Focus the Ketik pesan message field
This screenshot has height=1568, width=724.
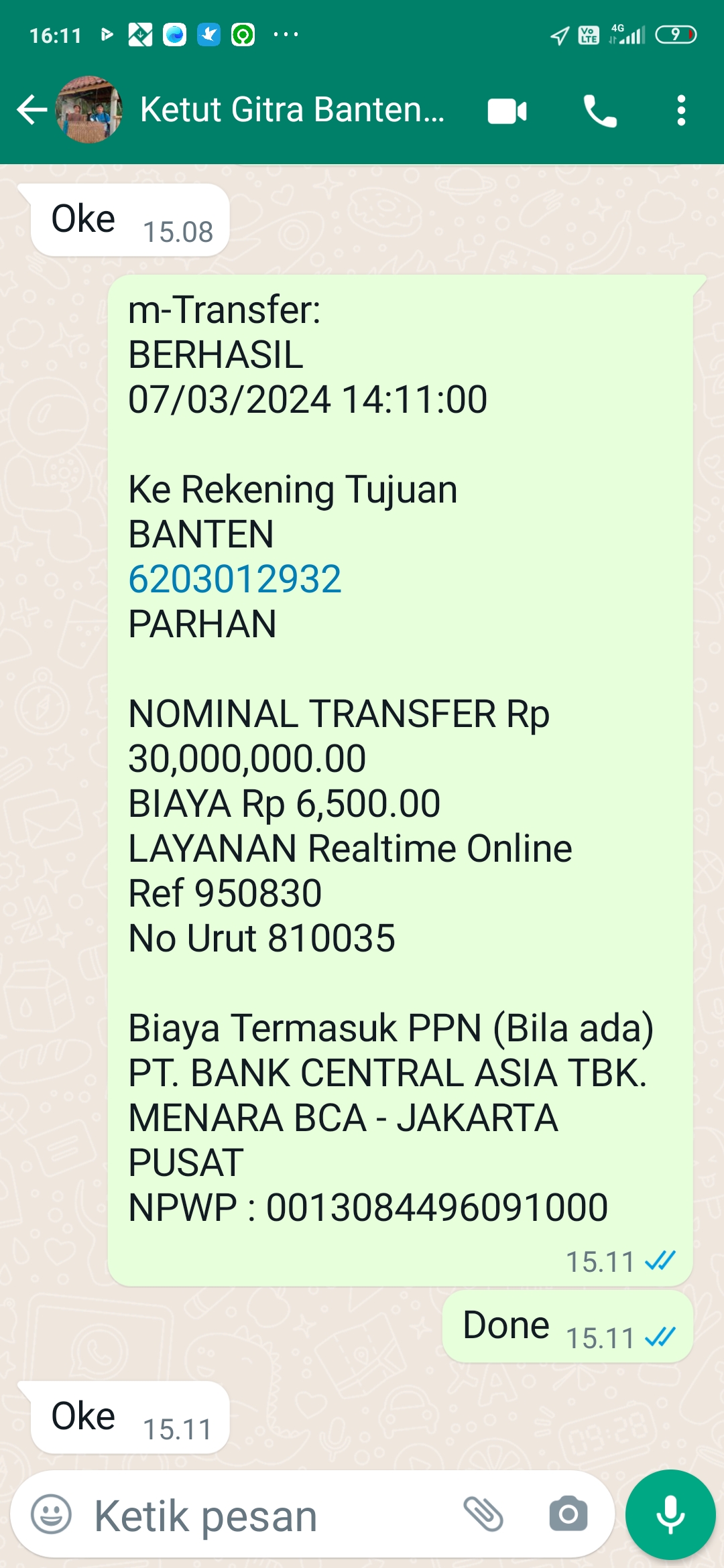point(268,1516)
